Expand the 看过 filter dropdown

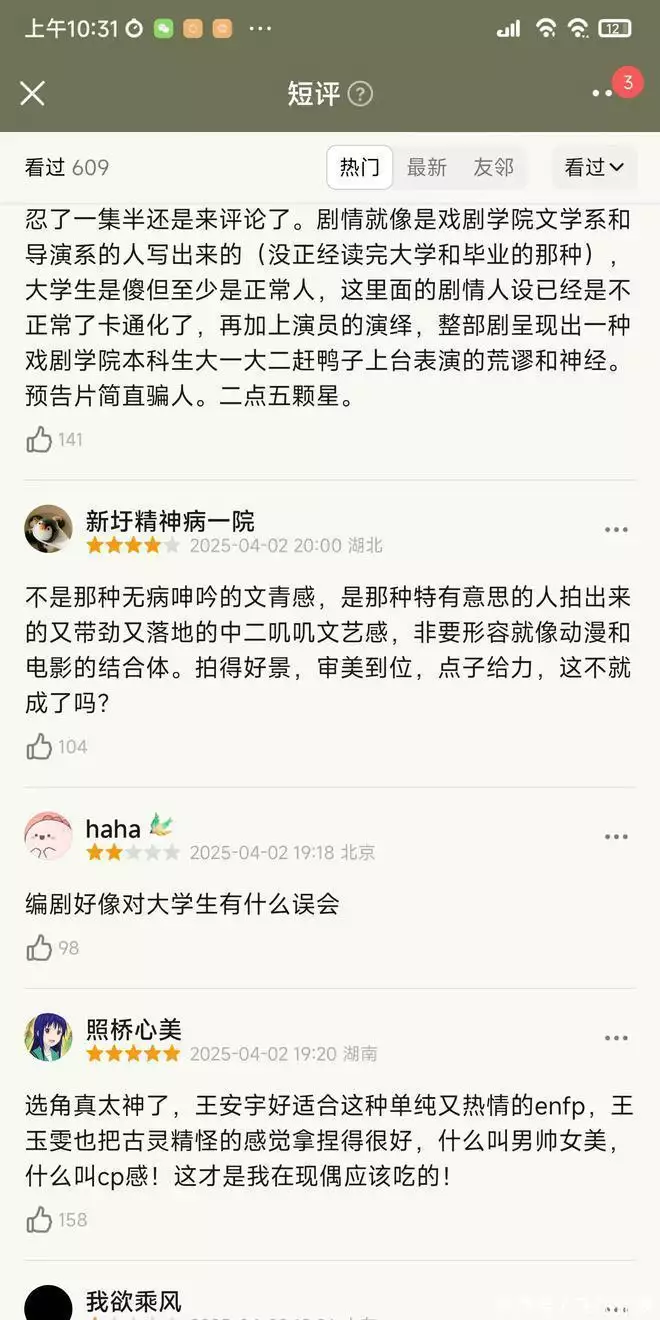pyautogui.click(x=594, y=168)
